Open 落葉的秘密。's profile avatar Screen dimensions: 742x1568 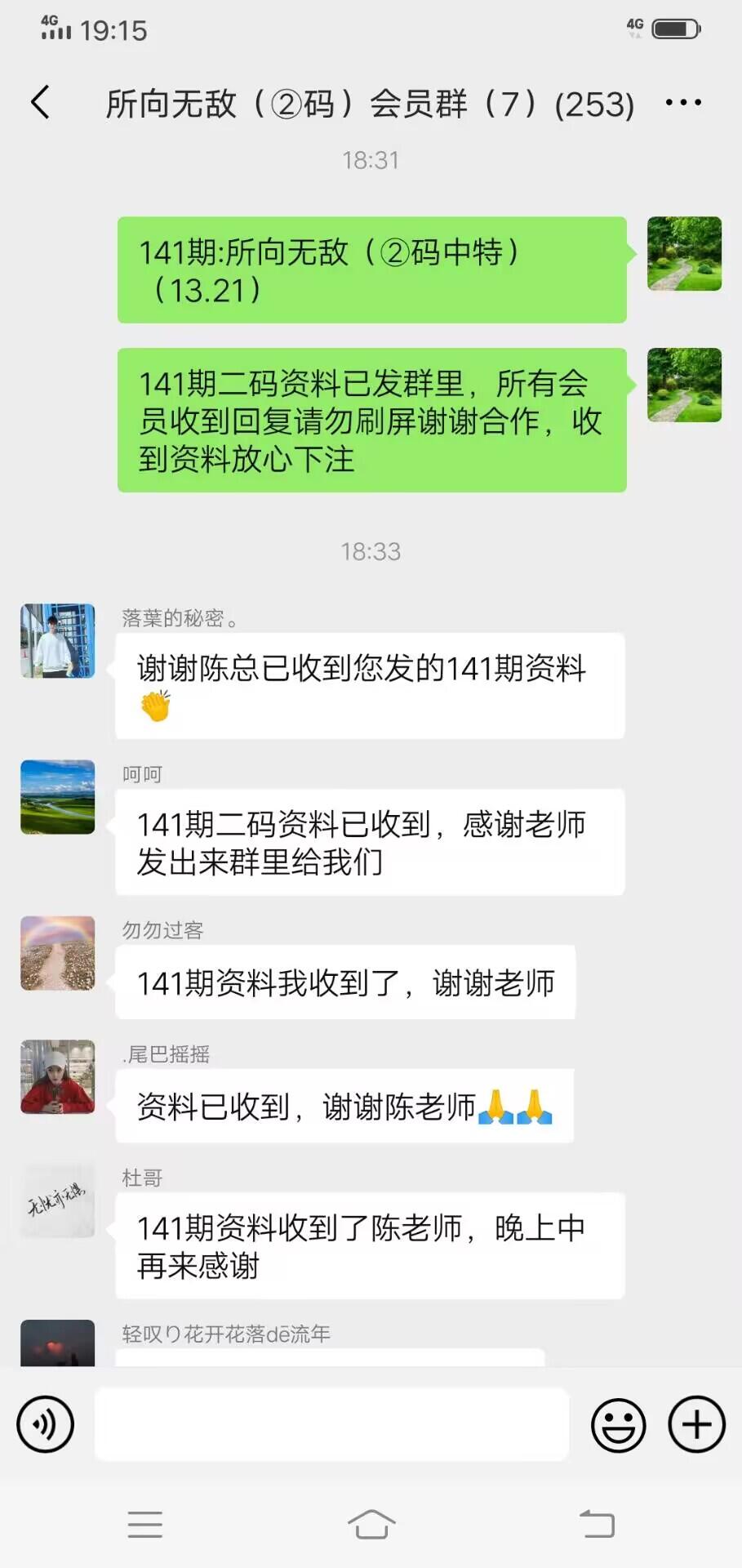[57, 641]
